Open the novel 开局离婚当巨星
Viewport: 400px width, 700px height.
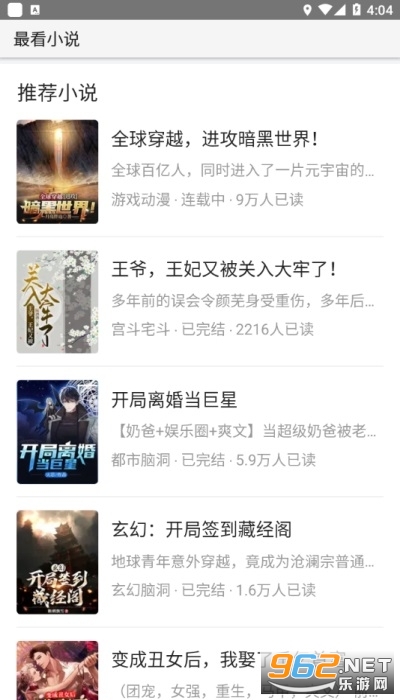pos(200,432)
